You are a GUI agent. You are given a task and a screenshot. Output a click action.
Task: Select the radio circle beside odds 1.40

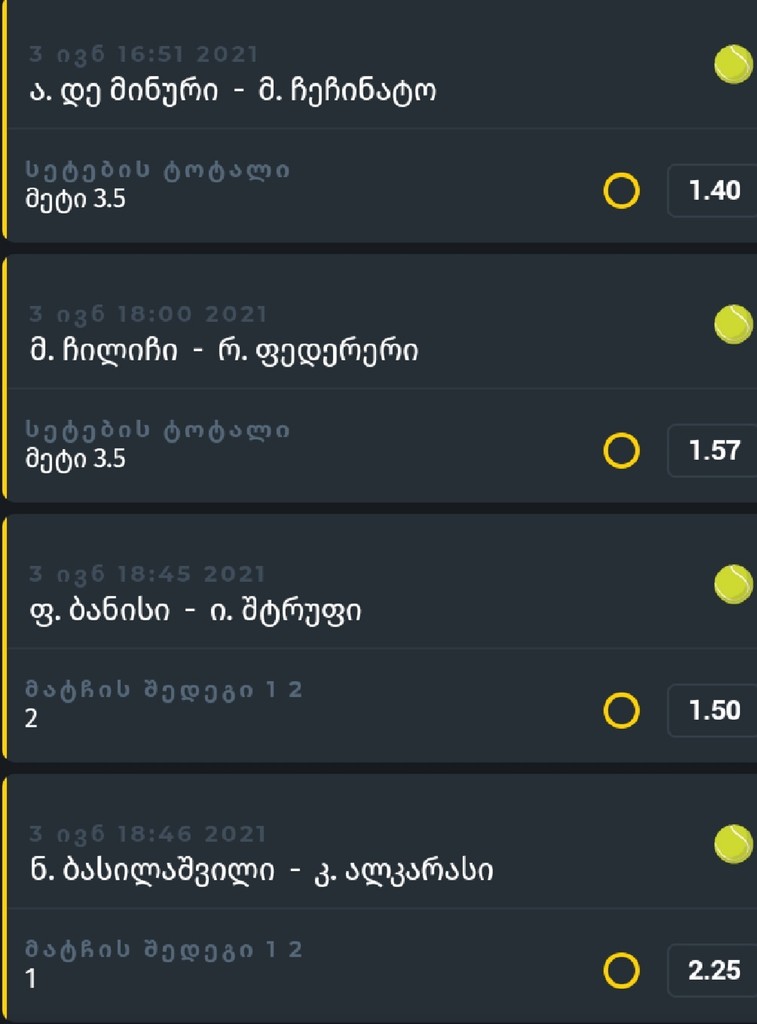(621, 191)
